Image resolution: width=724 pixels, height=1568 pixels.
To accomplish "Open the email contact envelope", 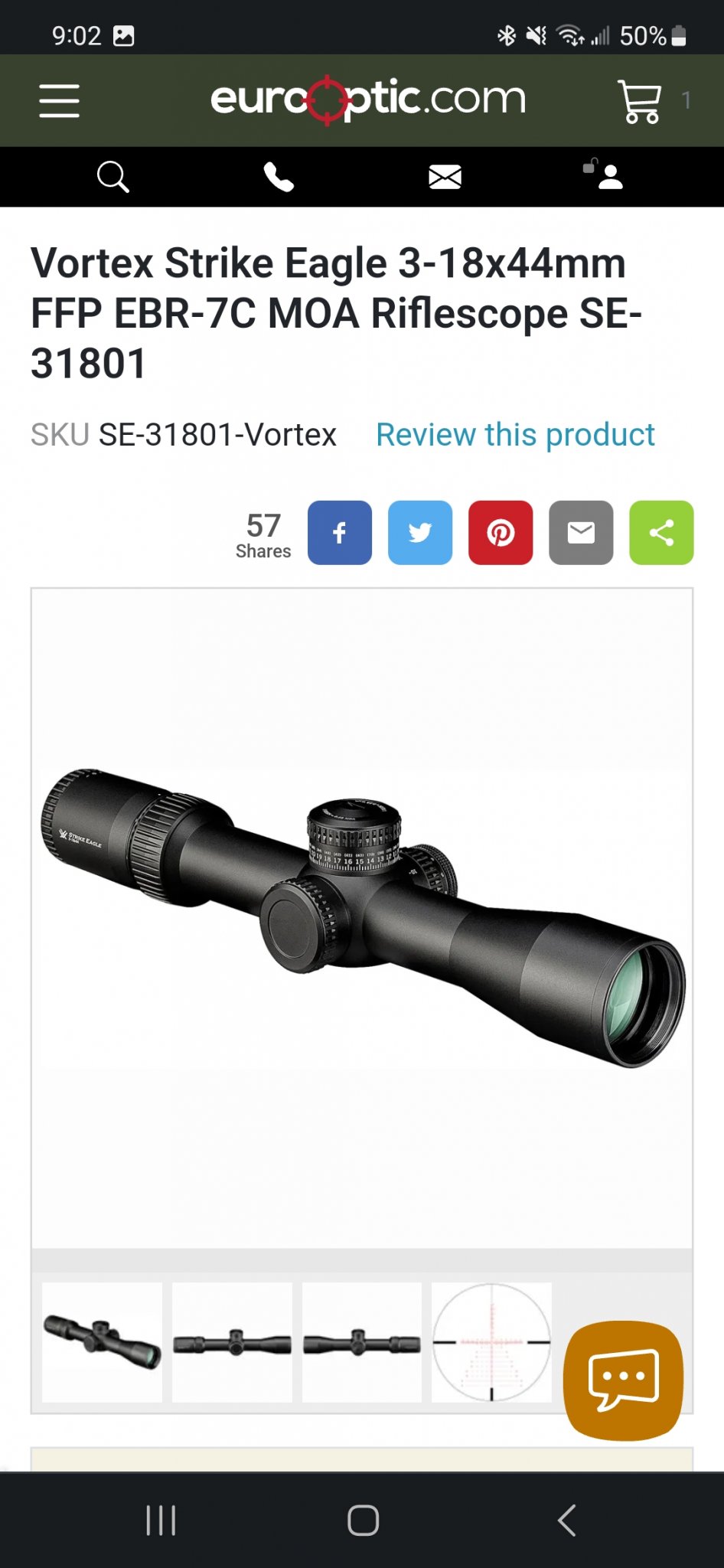I will (x=445, y=177).
